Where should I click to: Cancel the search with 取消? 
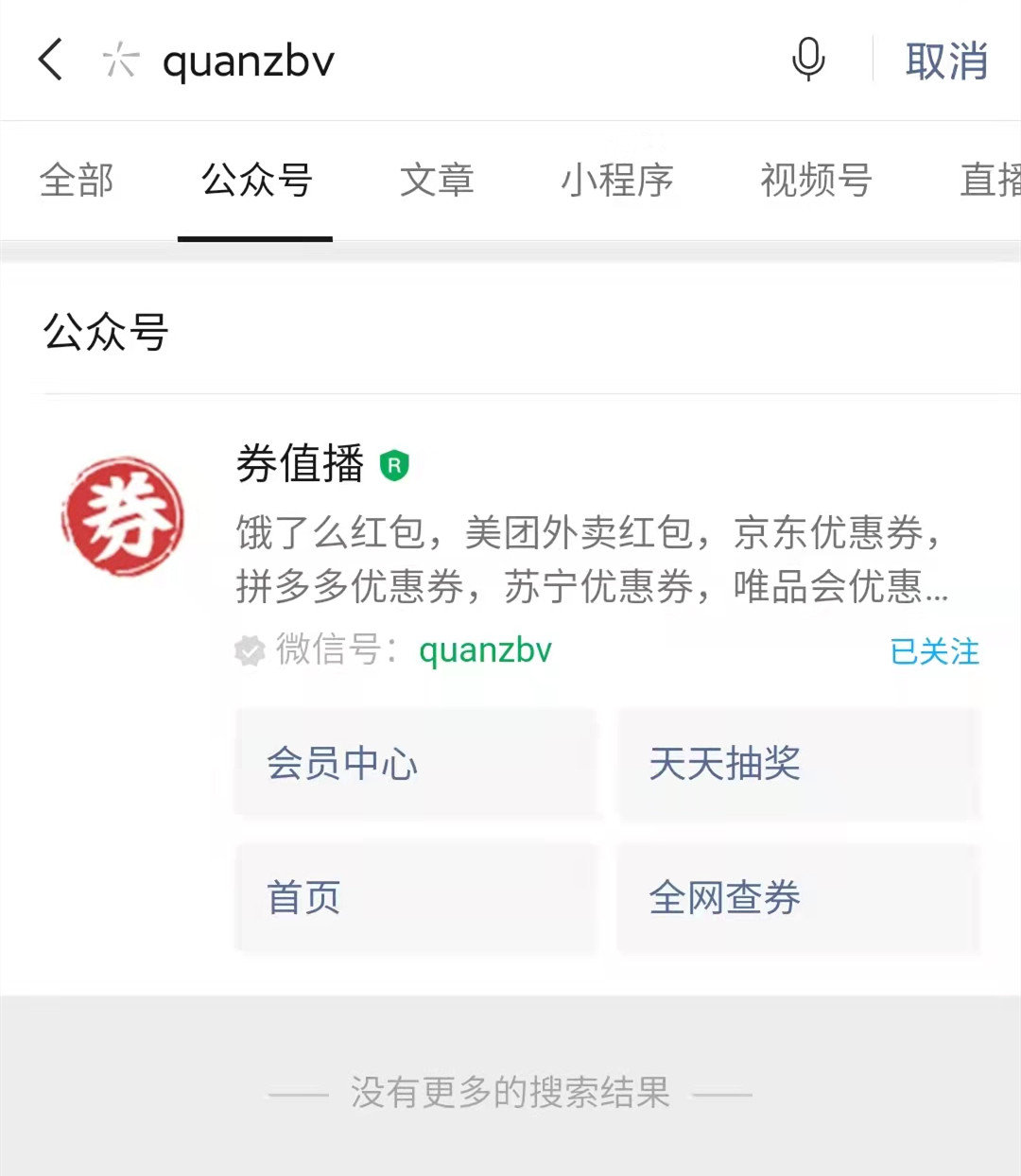pyautogui.click(x=945, y=62)
